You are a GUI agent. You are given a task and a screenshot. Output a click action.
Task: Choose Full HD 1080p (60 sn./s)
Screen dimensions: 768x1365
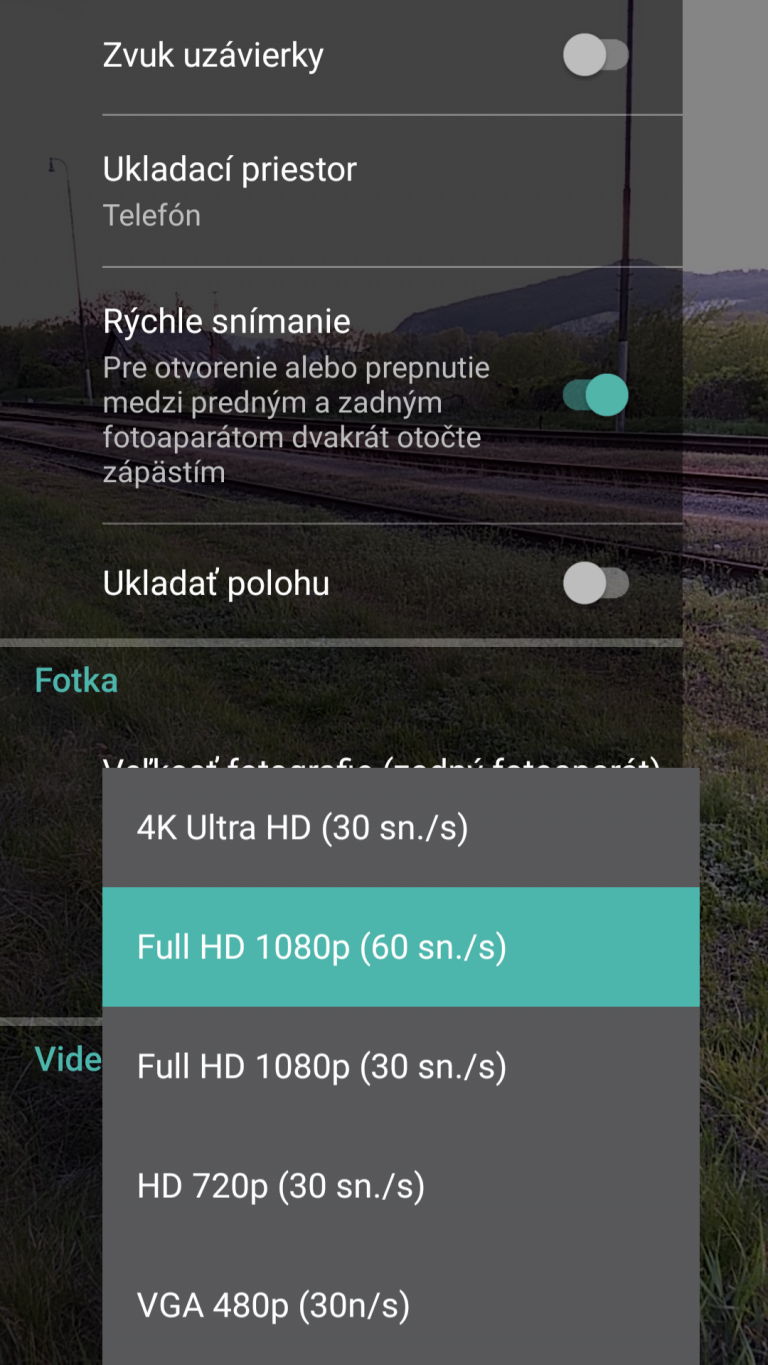pos(400,947)
